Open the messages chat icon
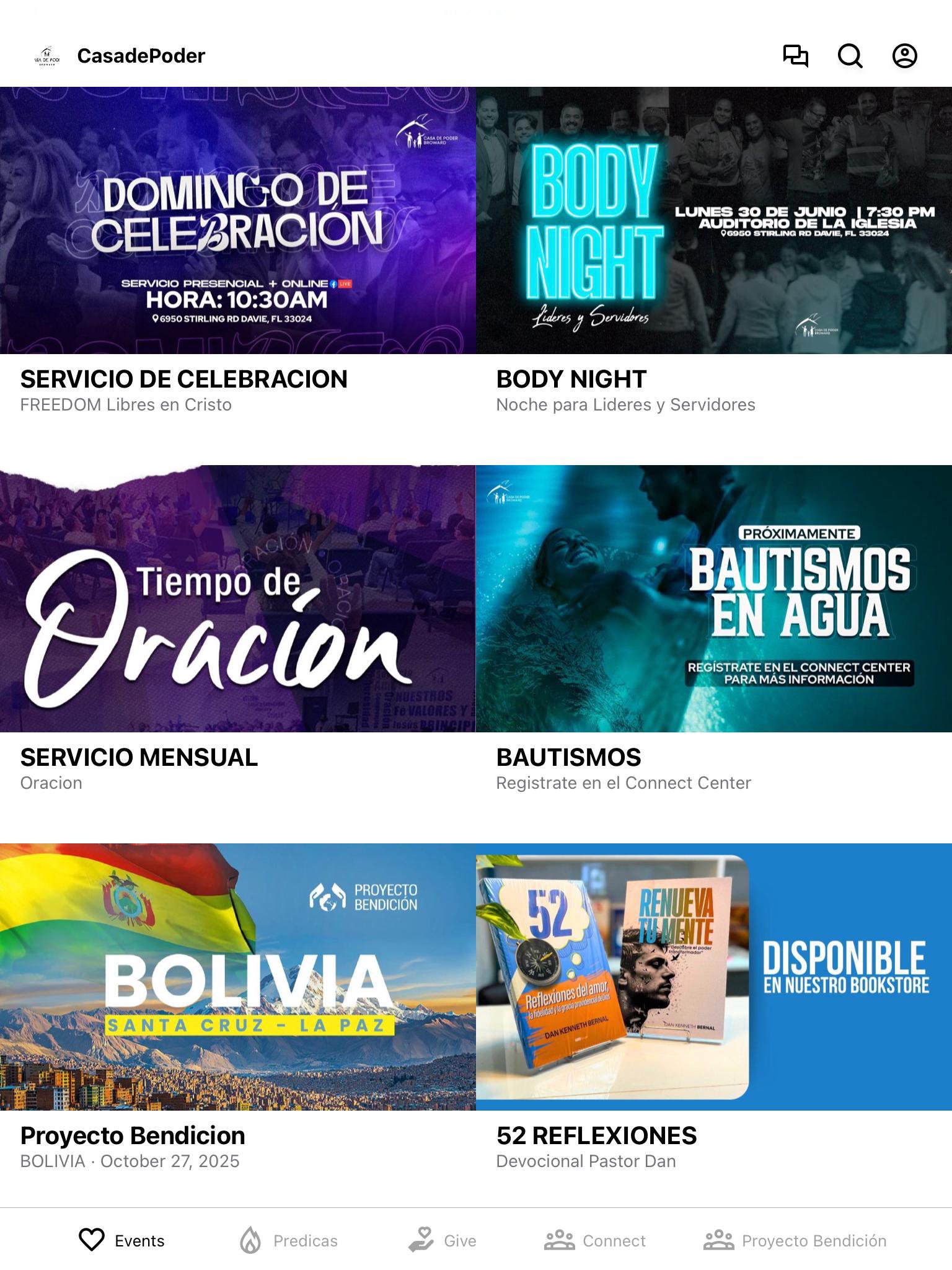 point(795,56)
